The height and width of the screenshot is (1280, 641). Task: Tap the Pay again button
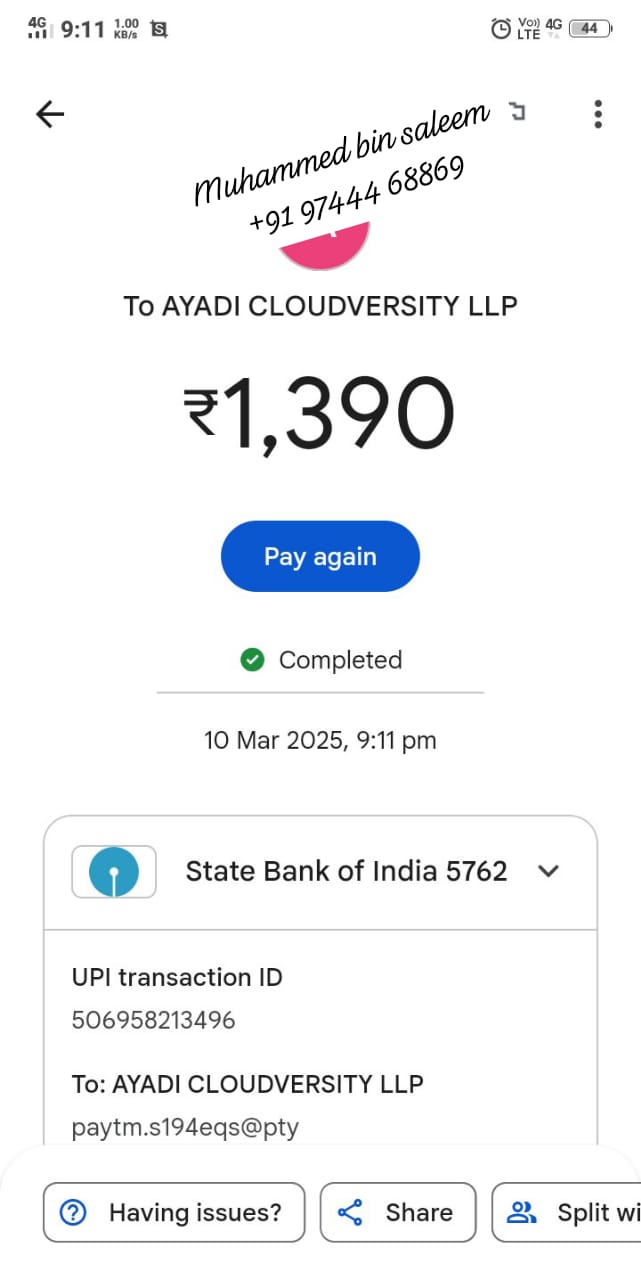click(320, 556)
